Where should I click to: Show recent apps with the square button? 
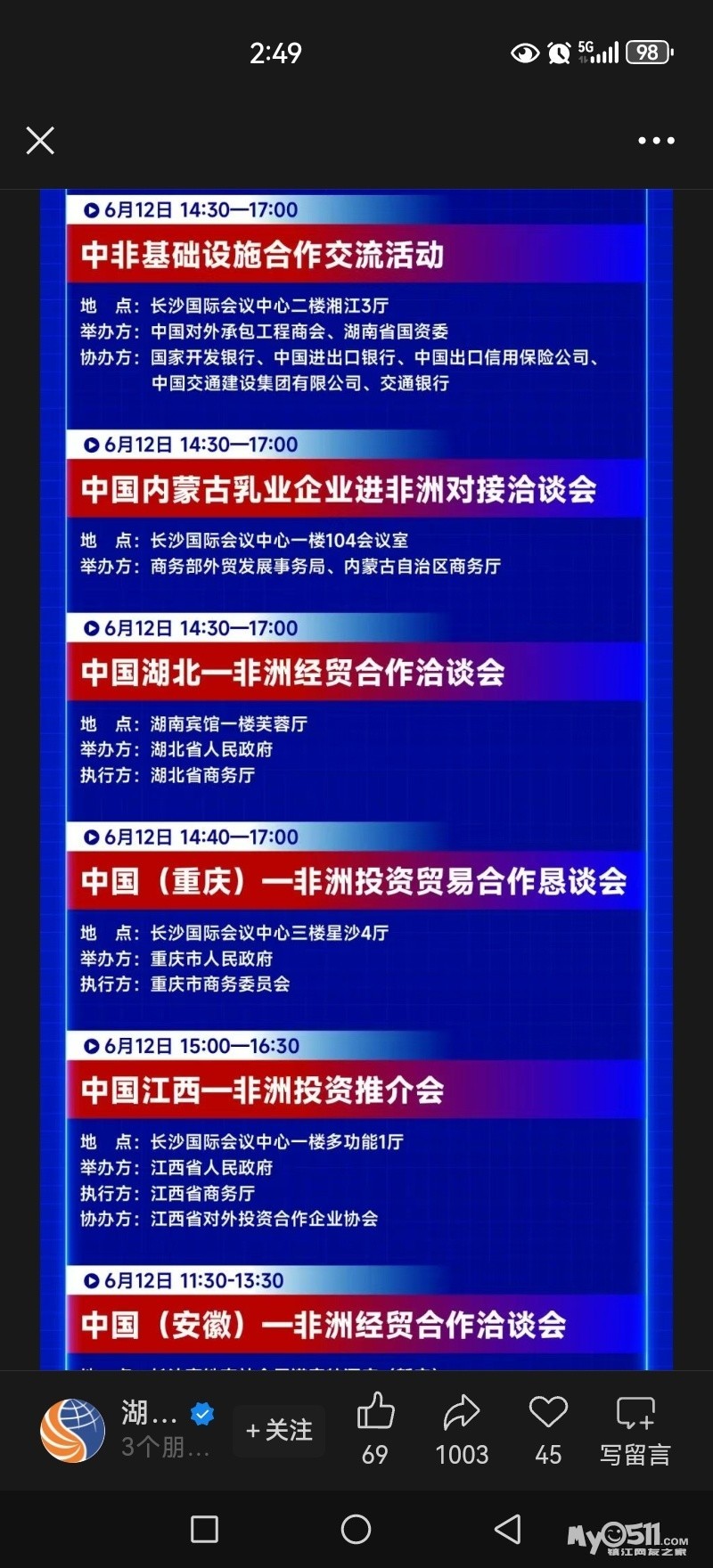tap(204, 1529)
